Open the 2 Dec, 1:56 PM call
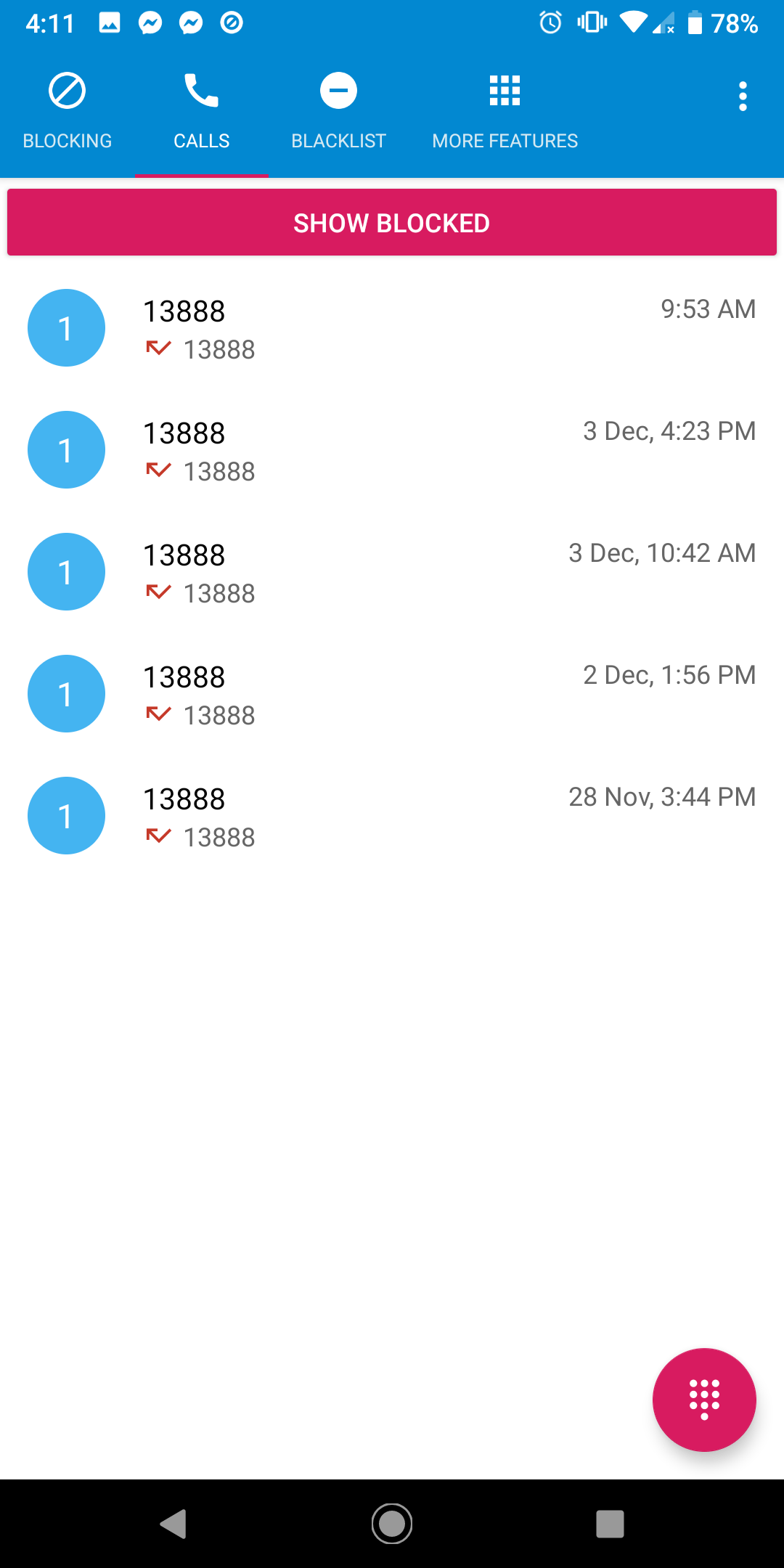The width and height of the screenshot is (784, 1568). 392,694
